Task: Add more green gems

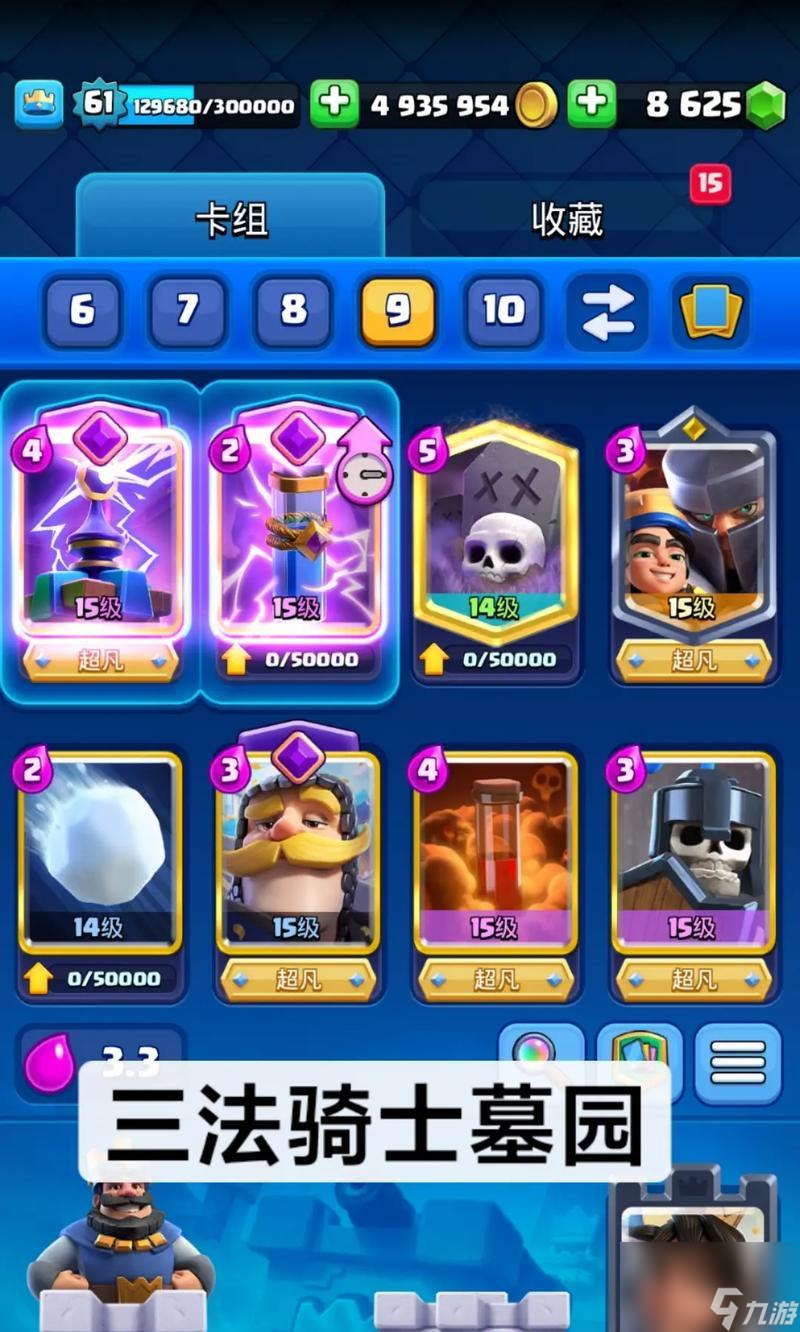Action: tap(592, 104)
